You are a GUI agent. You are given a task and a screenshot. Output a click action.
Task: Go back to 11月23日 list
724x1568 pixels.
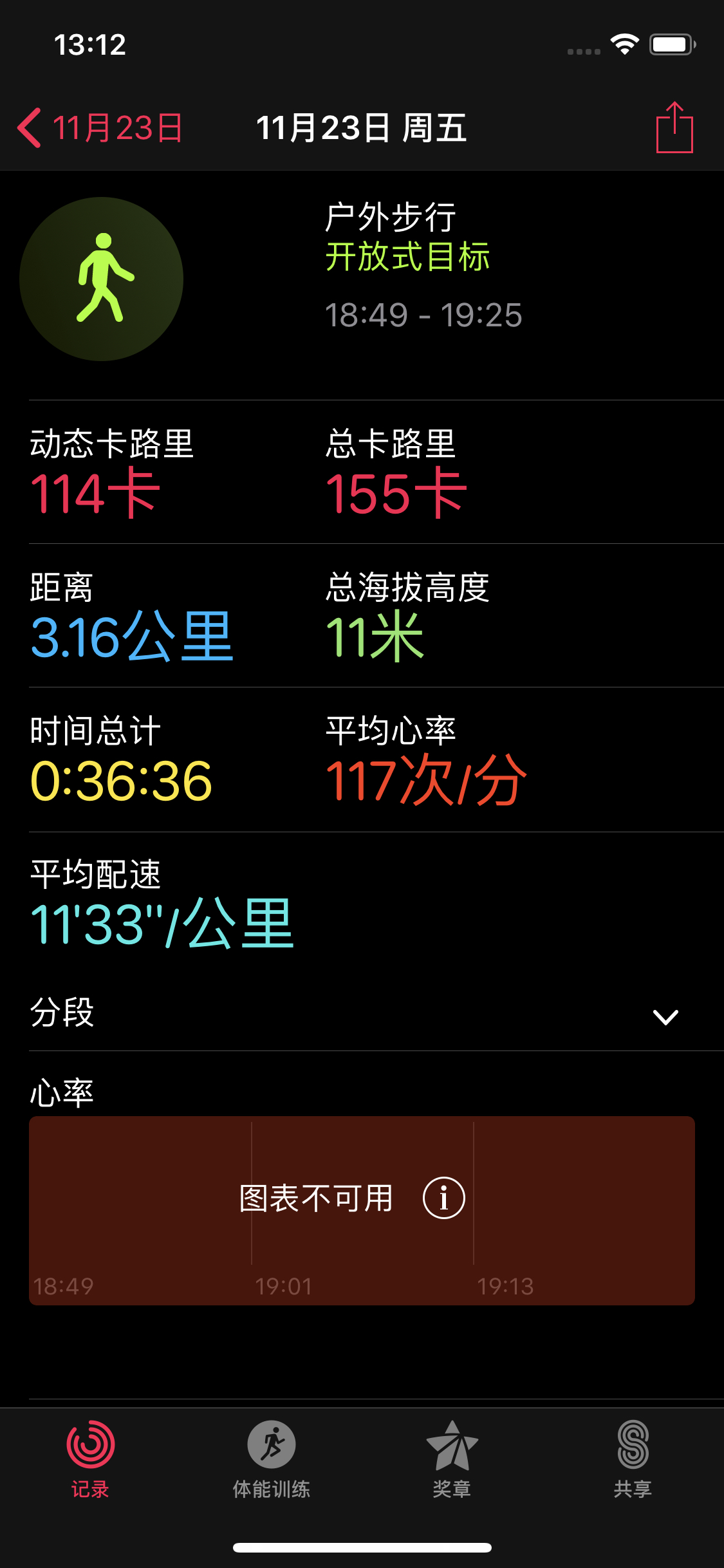coord(100,127)
